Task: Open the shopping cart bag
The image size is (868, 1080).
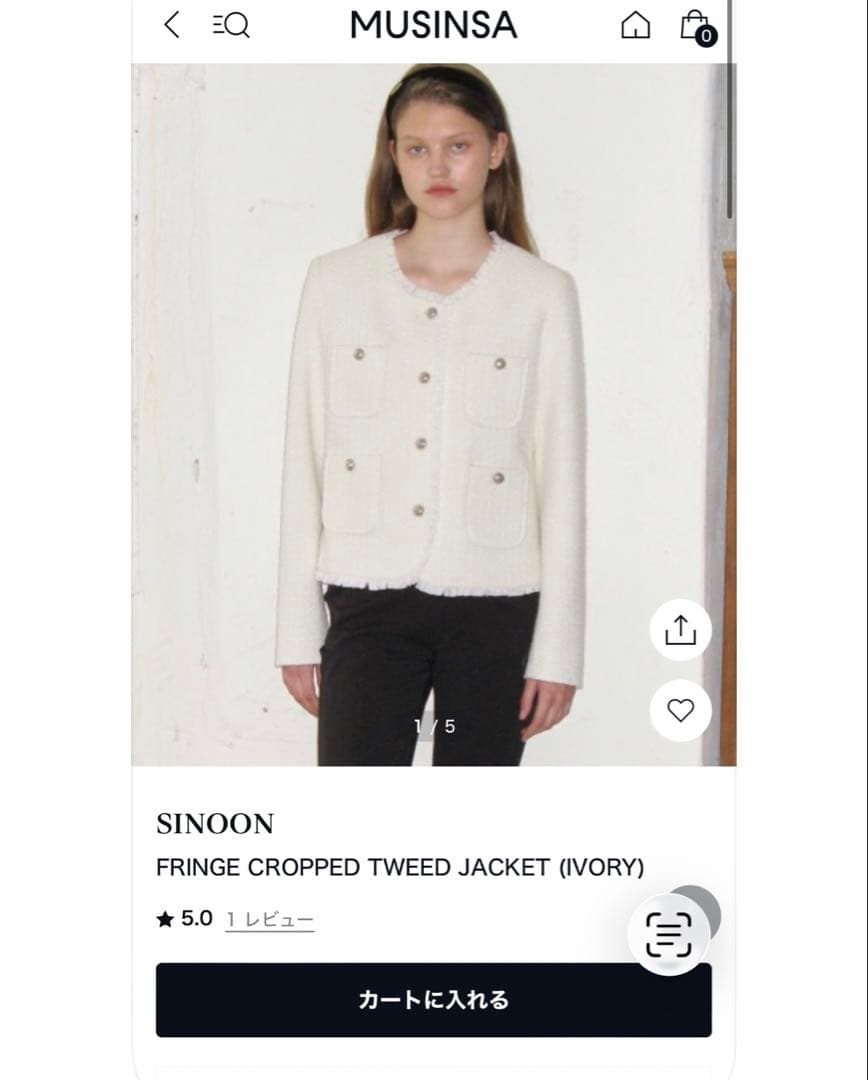Action: point(696,25)
